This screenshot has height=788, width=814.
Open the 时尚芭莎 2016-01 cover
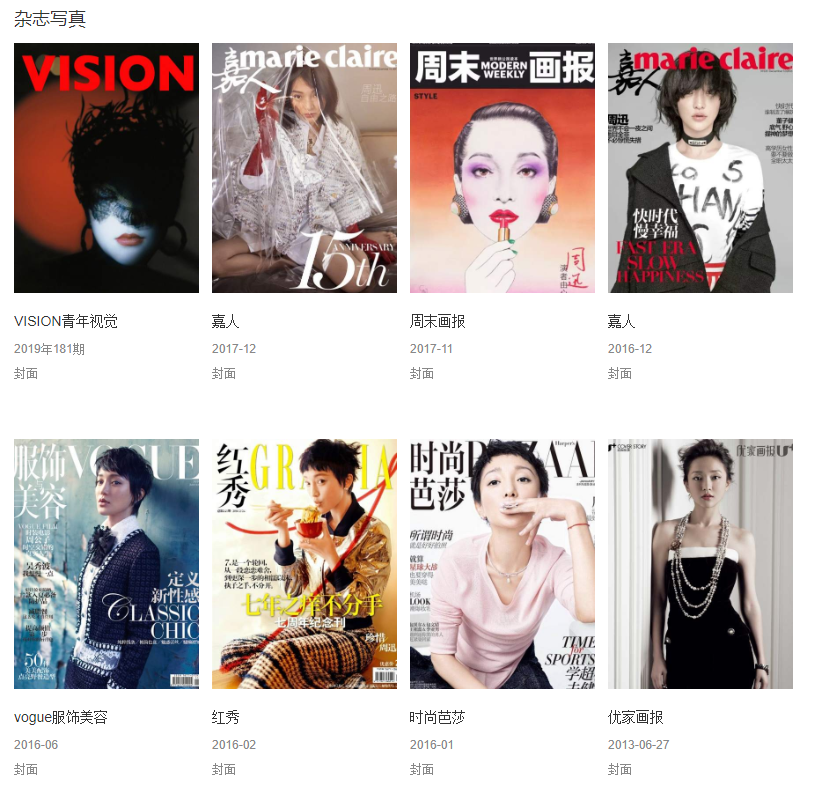[x=502, y=564]
